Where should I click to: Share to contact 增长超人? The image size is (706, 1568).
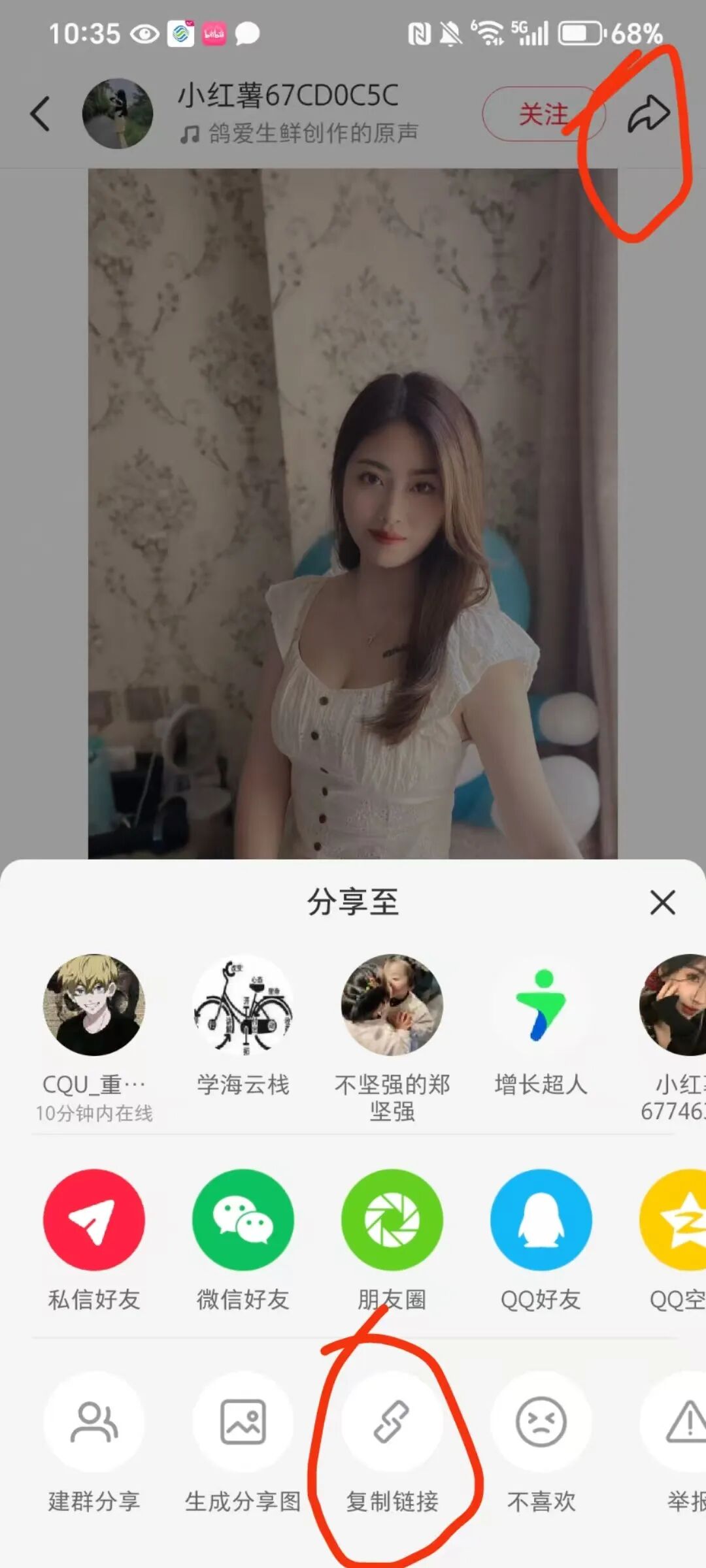click(541, 1005)
